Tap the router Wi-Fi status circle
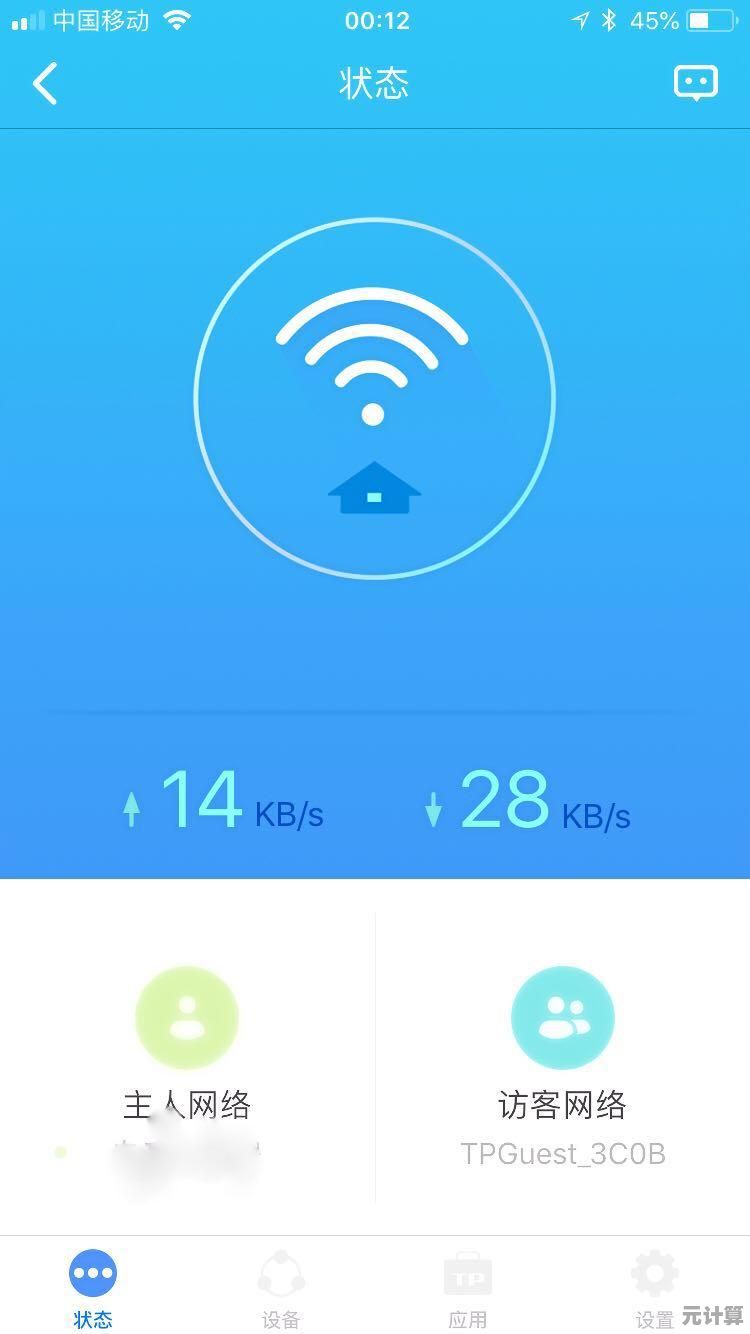The height and width of the screenshot is (1334, 750). [374, 398]
